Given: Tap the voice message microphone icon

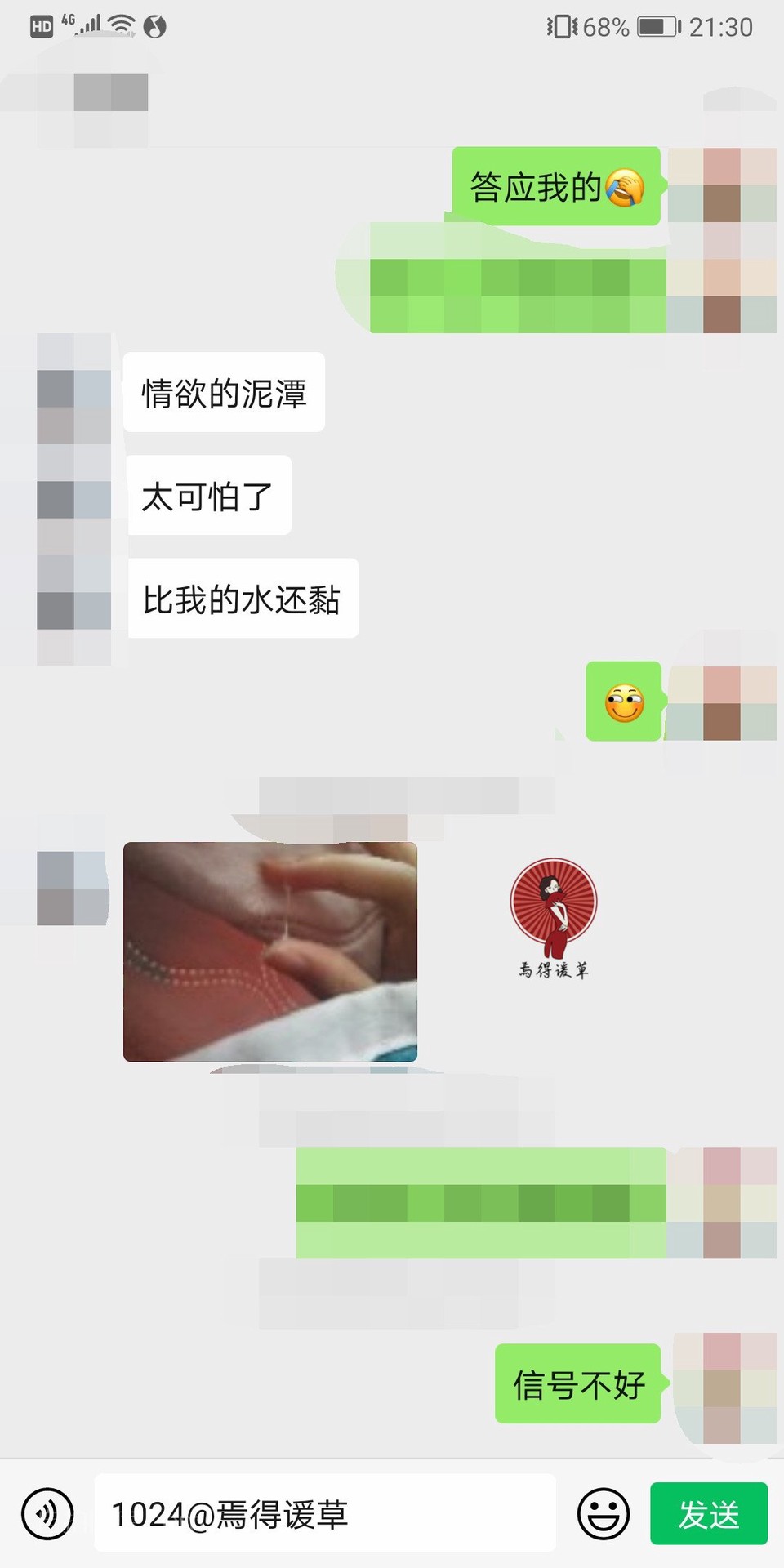Looking at the screenshot, I should coord(47,1513).
